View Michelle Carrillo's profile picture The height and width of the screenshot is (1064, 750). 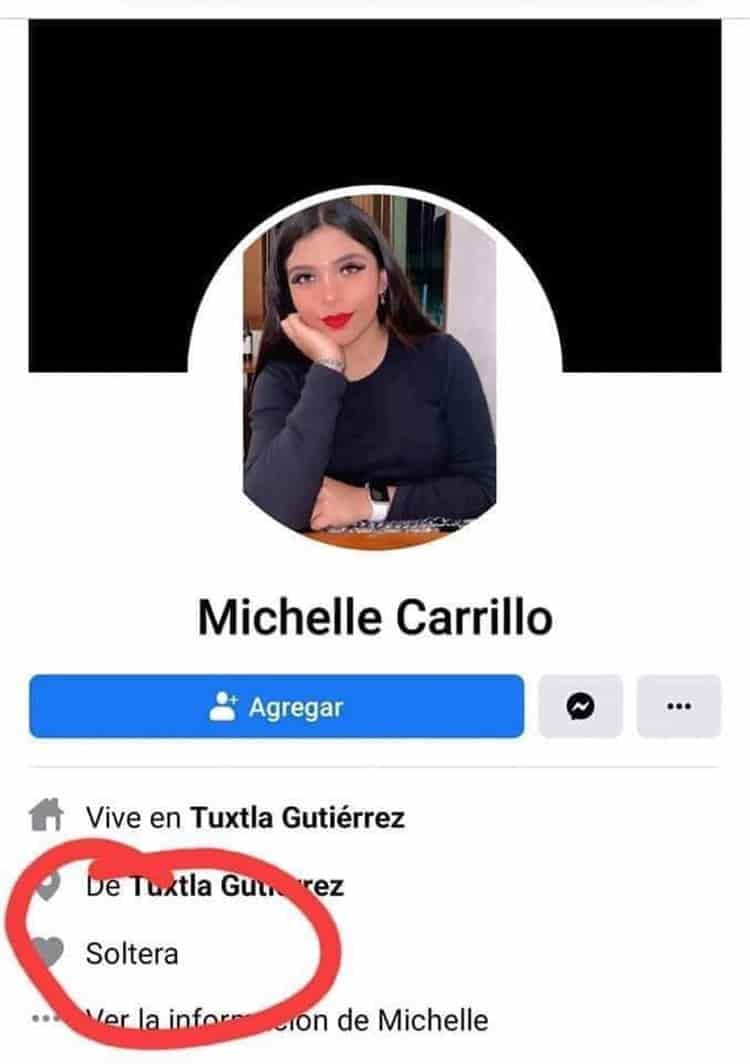[x=370, y=370]
